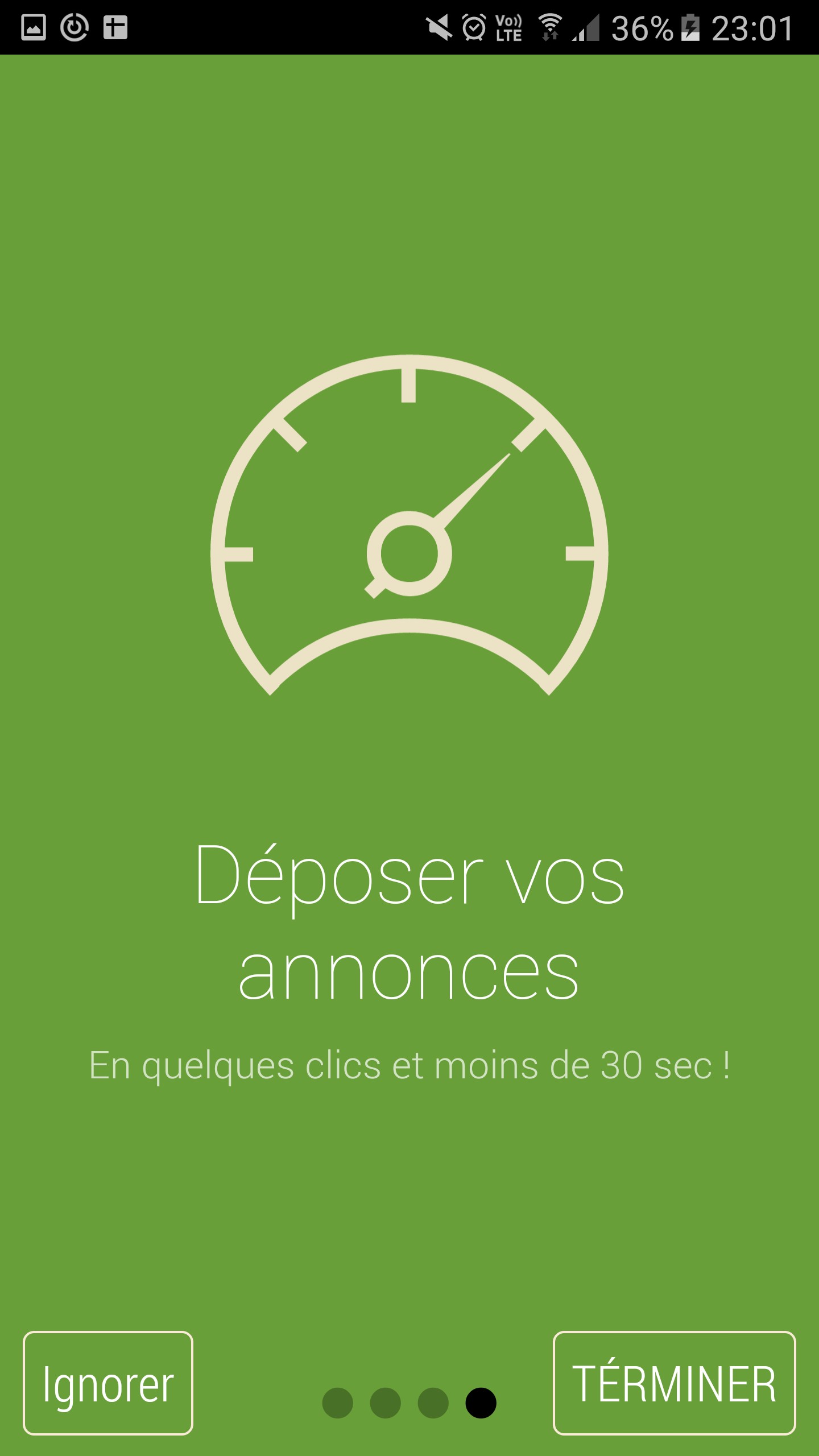
Task: Select the second page indicator dot
Action: pos(385,1403)
